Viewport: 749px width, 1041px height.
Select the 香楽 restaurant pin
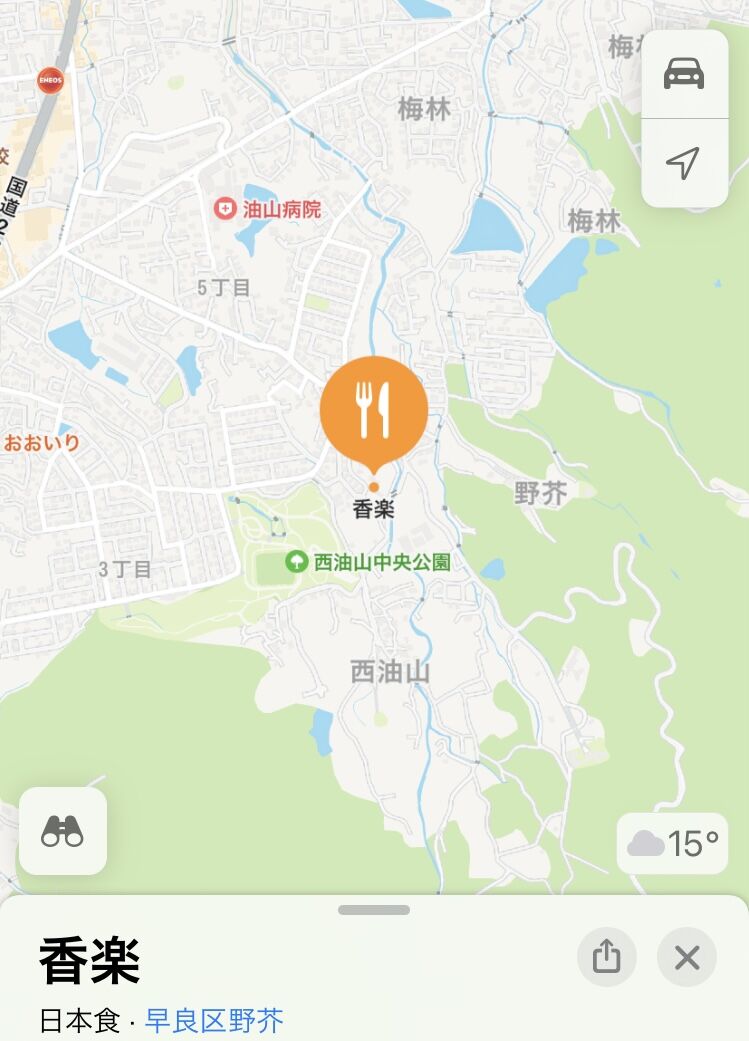pyautogui.click(x=374, y=411)
